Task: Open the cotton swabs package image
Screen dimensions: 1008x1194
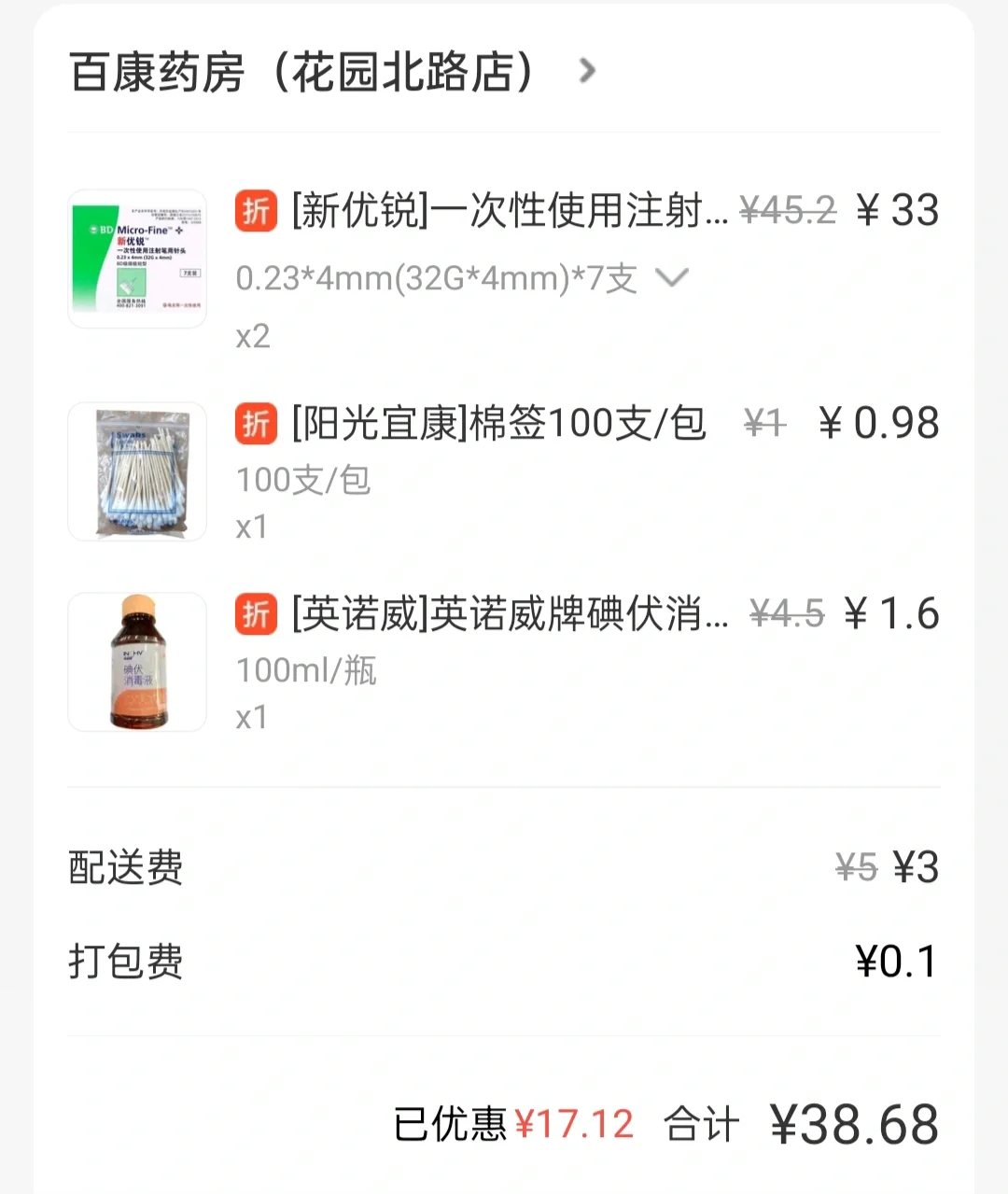Action: [x=136, y=471]
